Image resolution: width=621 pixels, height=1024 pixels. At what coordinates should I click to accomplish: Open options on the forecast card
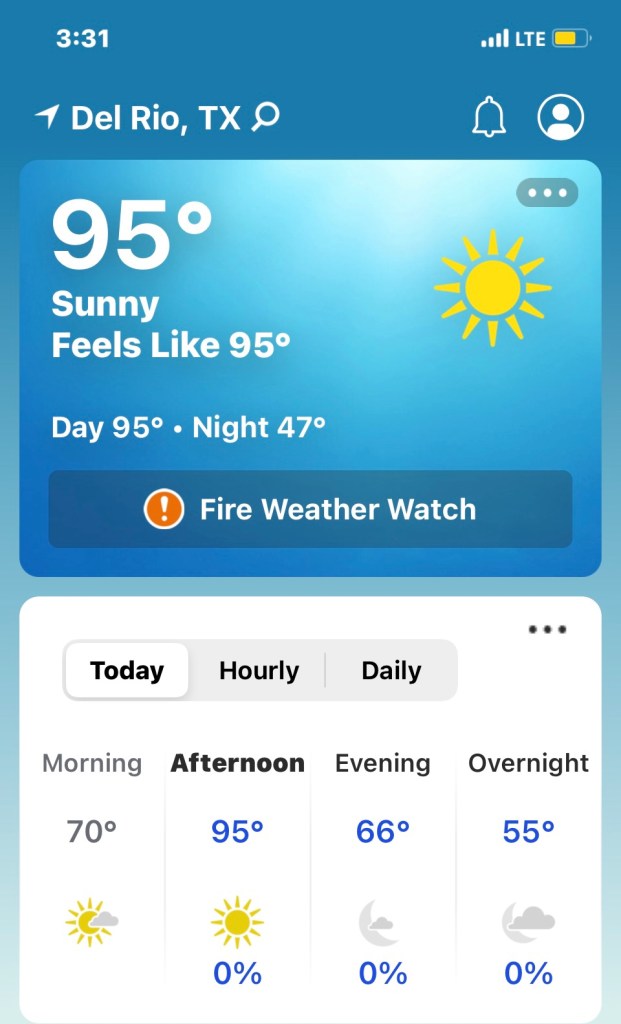pyautogui.click(x=547, y=629)
